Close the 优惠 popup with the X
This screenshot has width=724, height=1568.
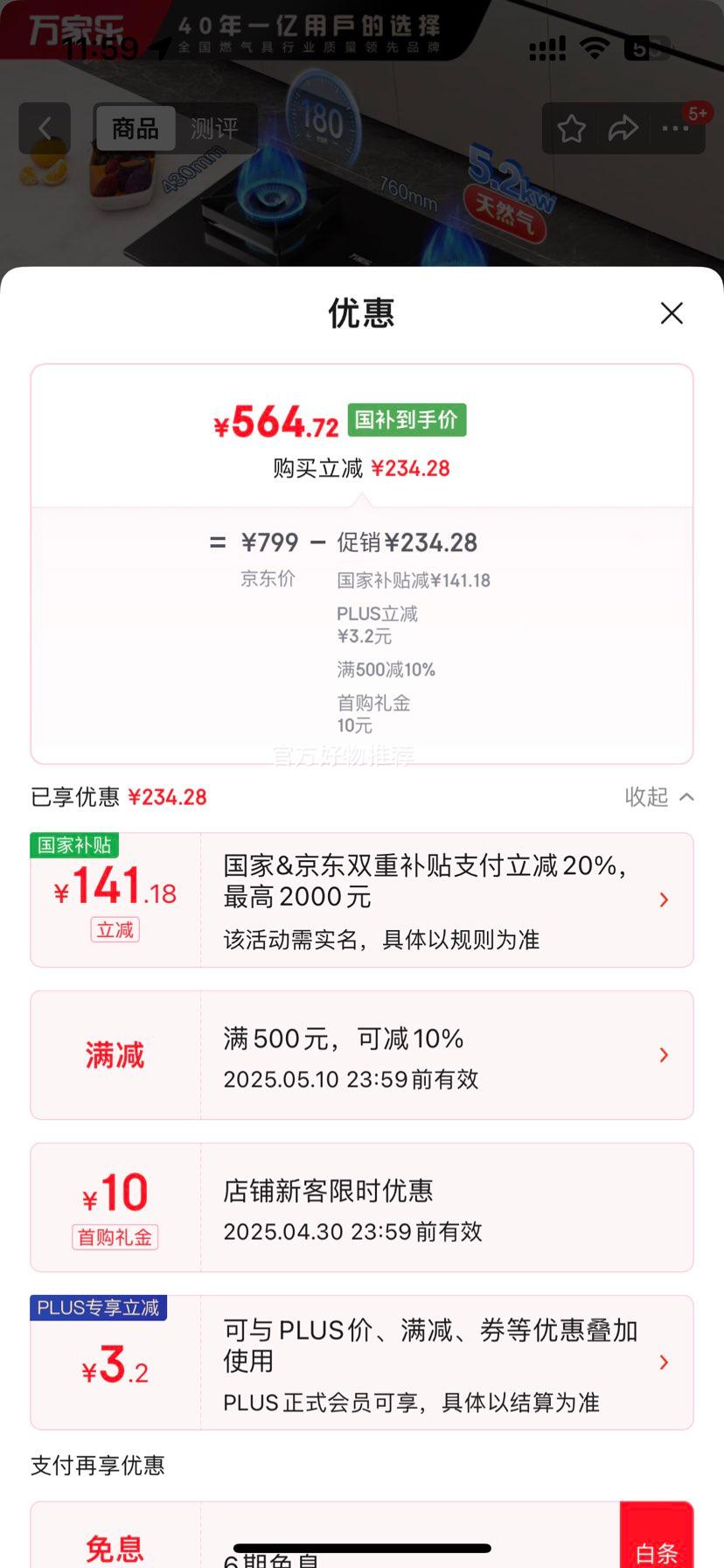pyautogui.click(x=672, y=312)
